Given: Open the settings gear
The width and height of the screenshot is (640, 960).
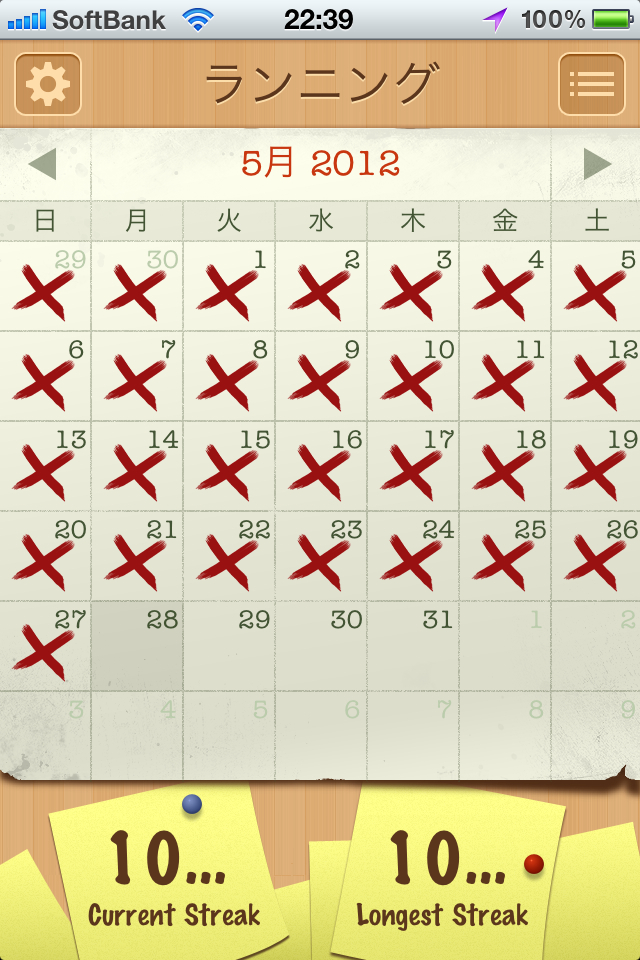Looking at the screenshot, I should point(47,84).
